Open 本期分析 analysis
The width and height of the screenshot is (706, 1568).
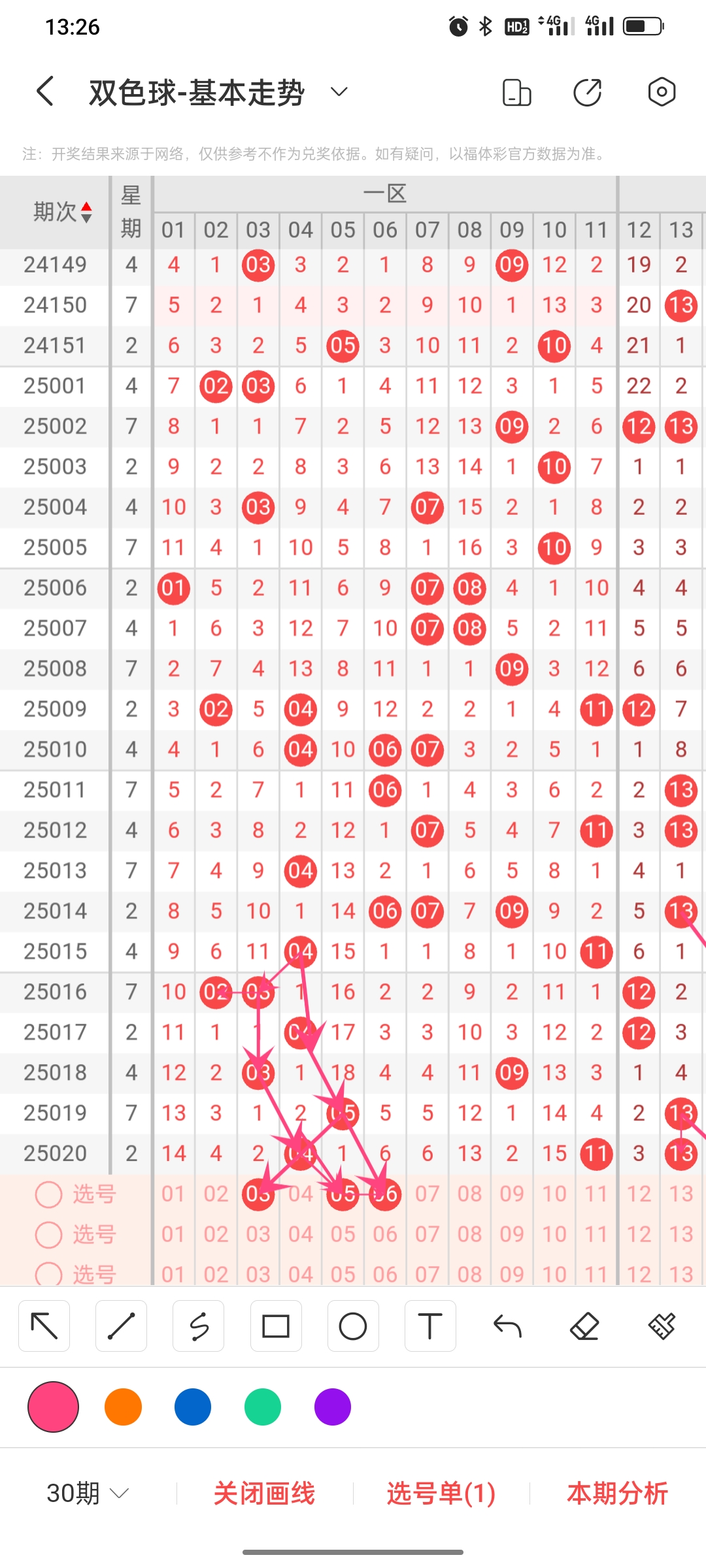pyautogui.click(x=617, y=1494)
